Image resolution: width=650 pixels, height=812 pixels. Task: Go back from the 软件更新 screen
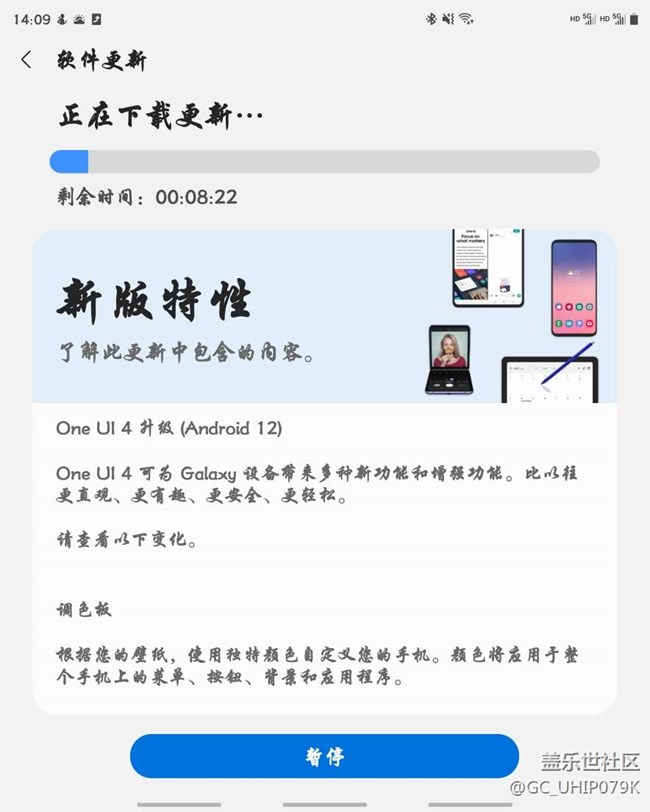pos(27,60)
